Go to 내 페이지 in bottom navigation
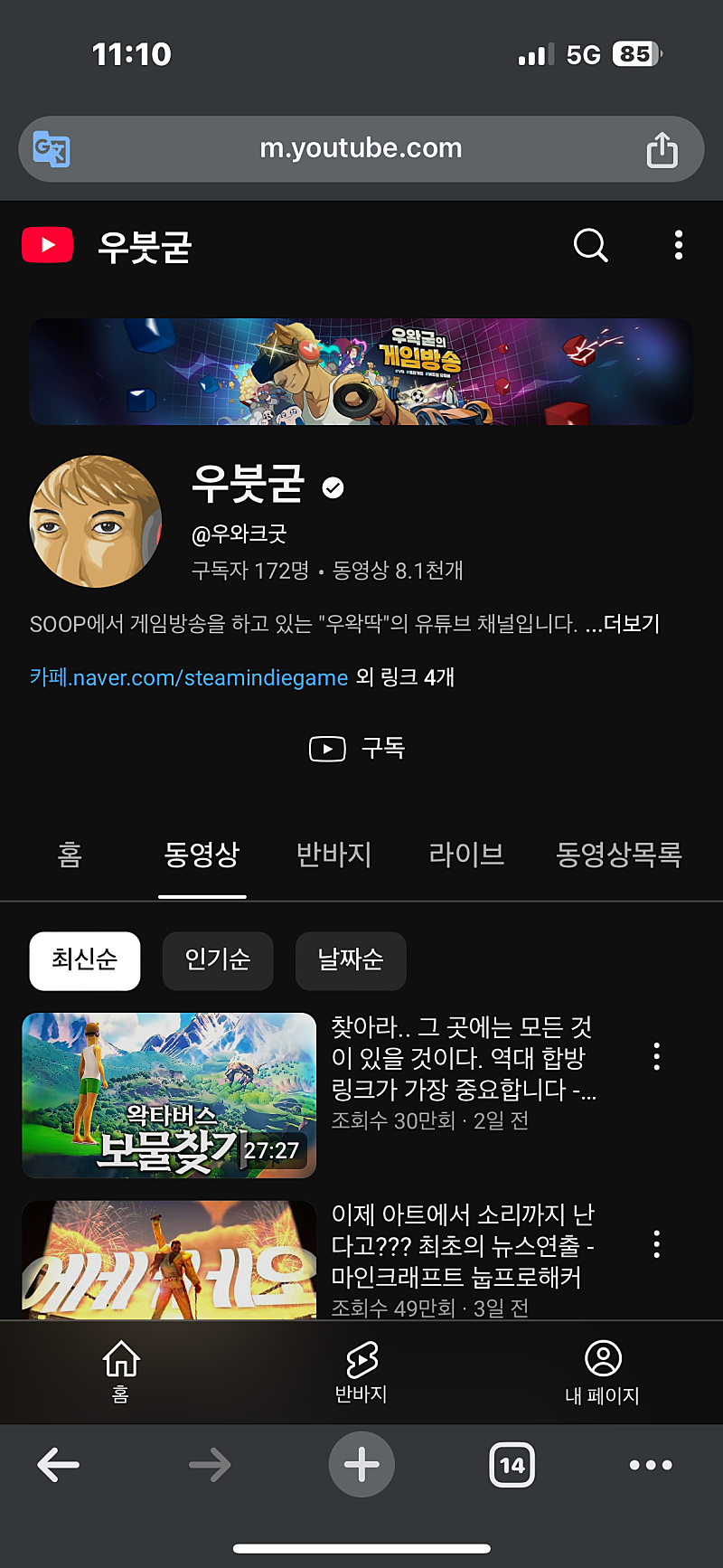 tap(602, 1373)
